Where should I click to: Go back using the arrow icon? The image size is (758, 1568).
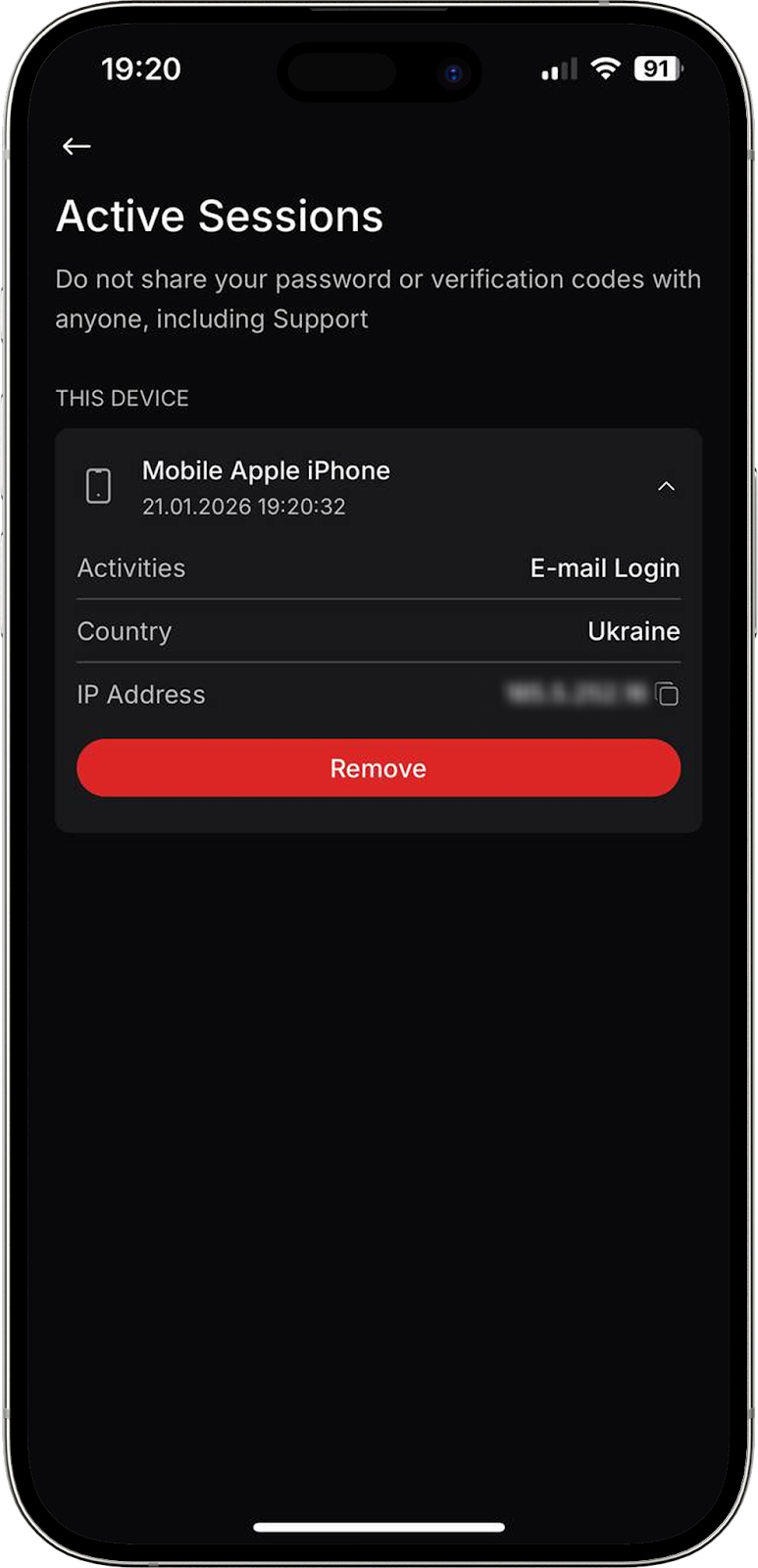76,146
